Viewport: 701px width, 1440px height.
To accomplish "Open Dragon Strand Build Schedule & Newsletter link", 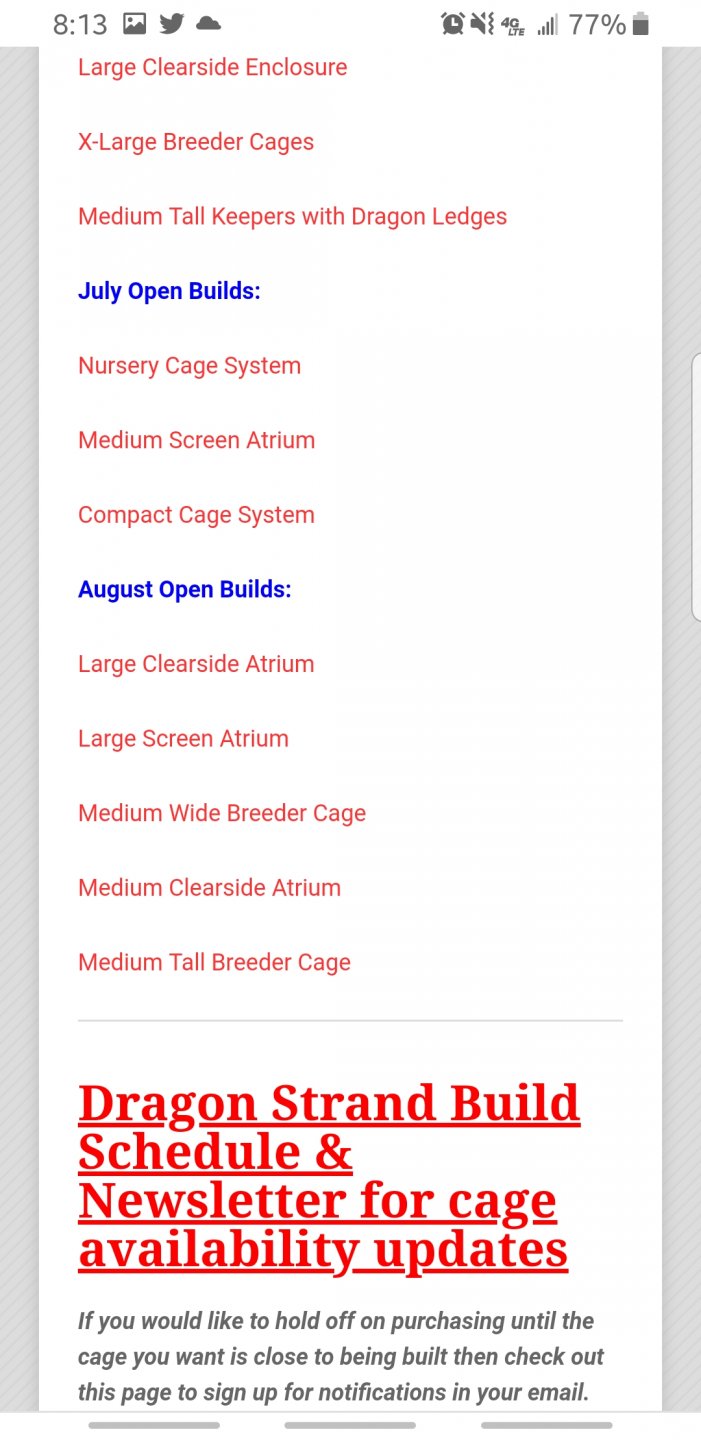I will coord(328,1176).
